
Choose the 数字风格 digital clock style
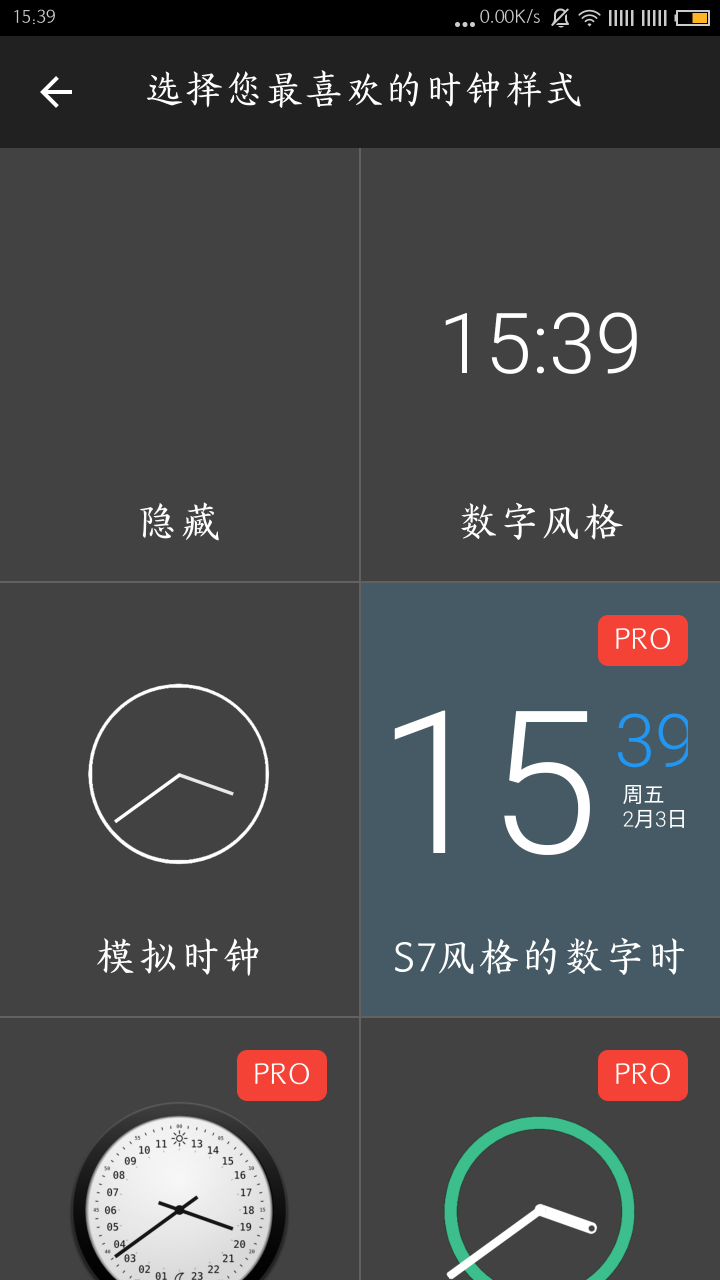(x=540, y=366)
